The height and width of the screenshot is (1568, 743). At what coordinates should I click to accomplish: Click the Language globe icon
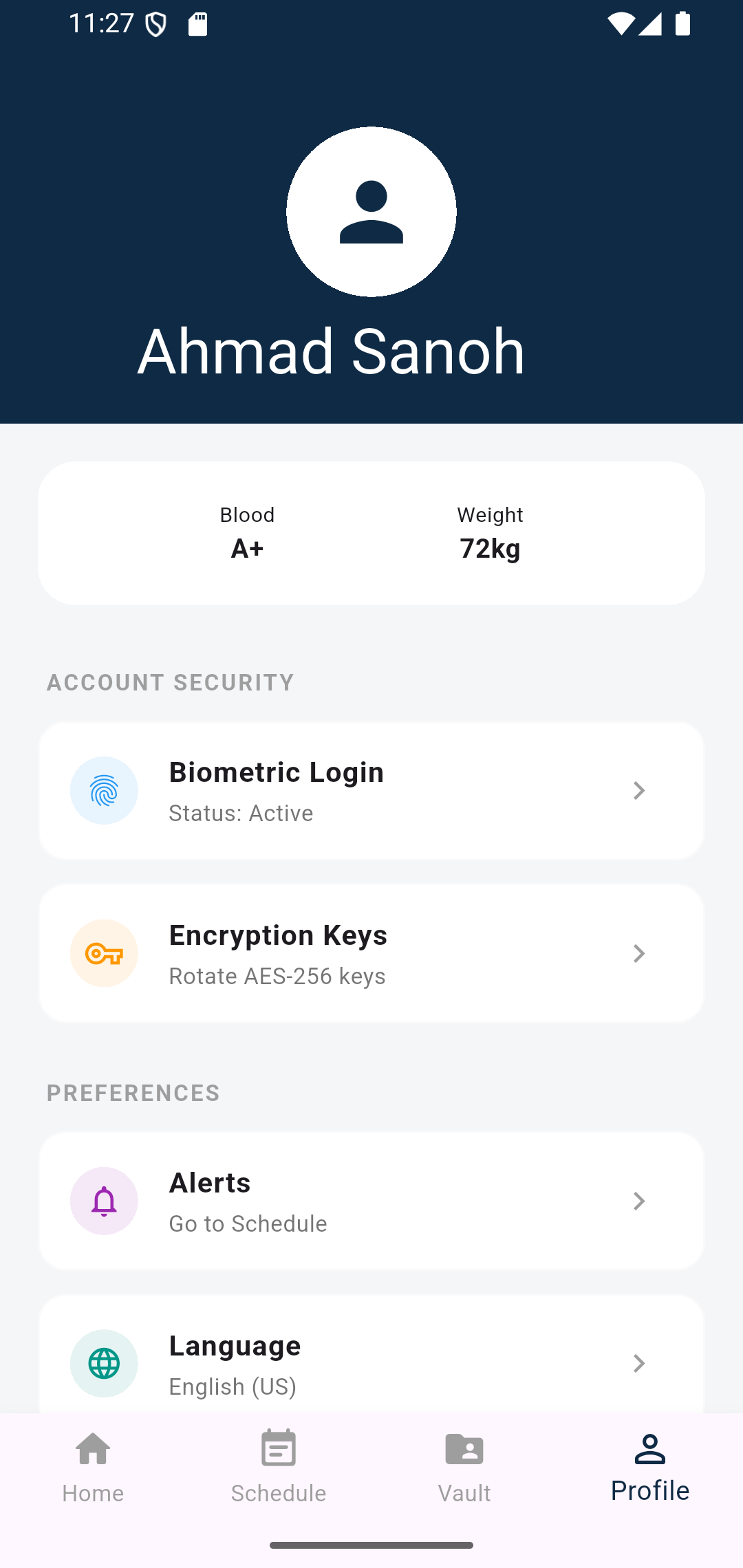click(x=104, y=1364)
